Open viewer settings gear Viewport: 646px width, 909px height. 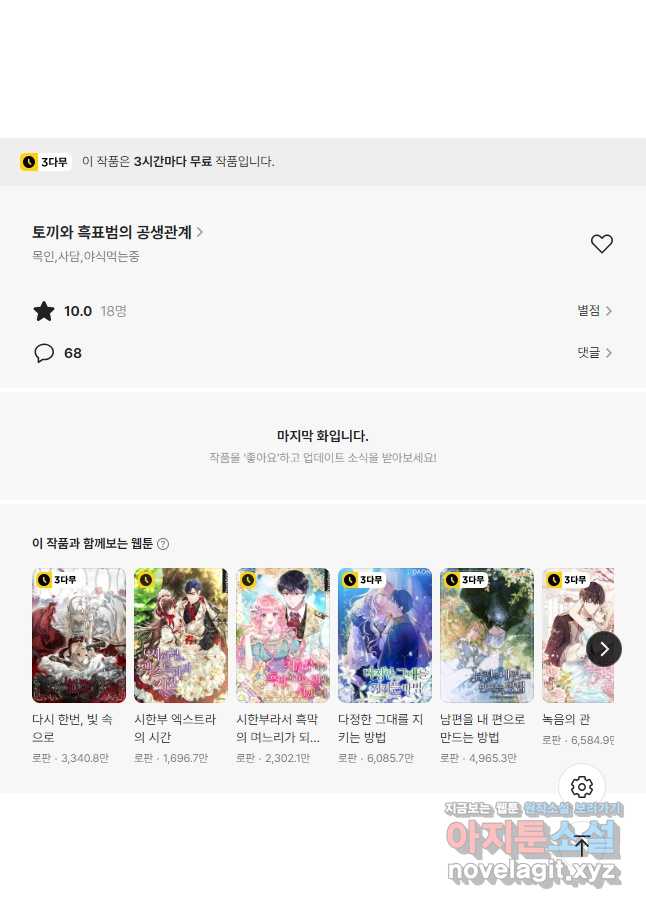582,787
